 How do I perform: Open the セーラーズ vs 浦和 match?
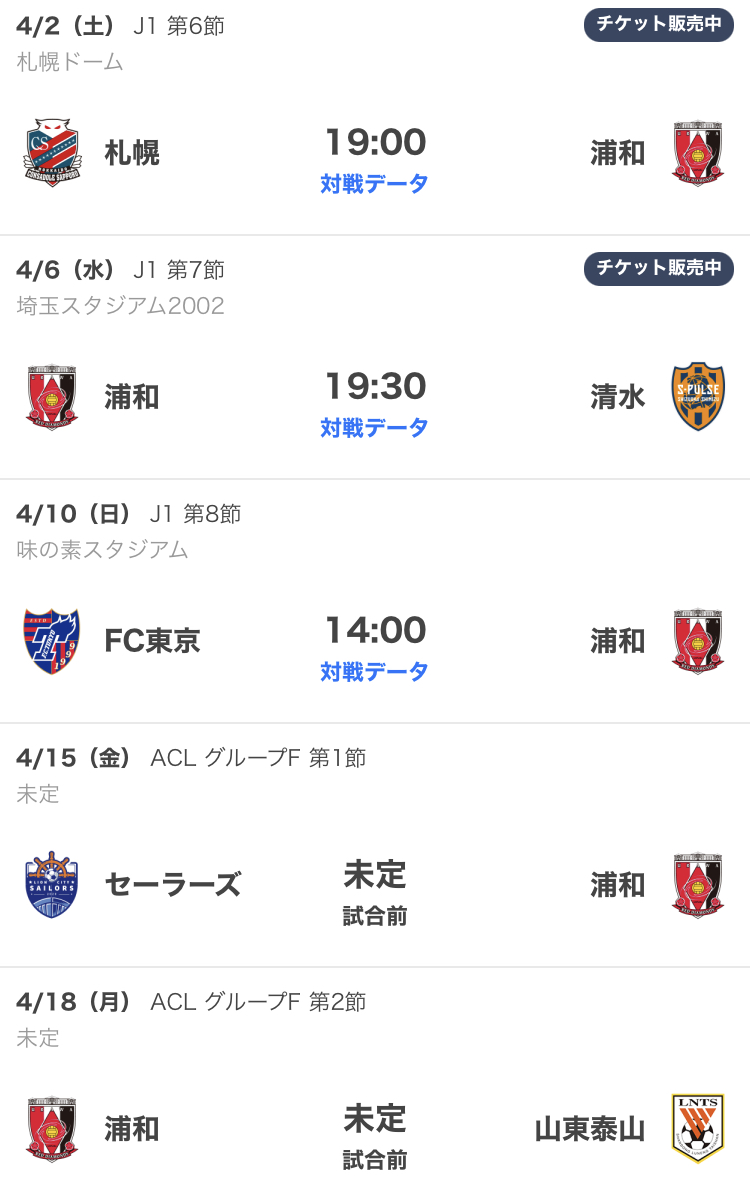pos(374,886)
